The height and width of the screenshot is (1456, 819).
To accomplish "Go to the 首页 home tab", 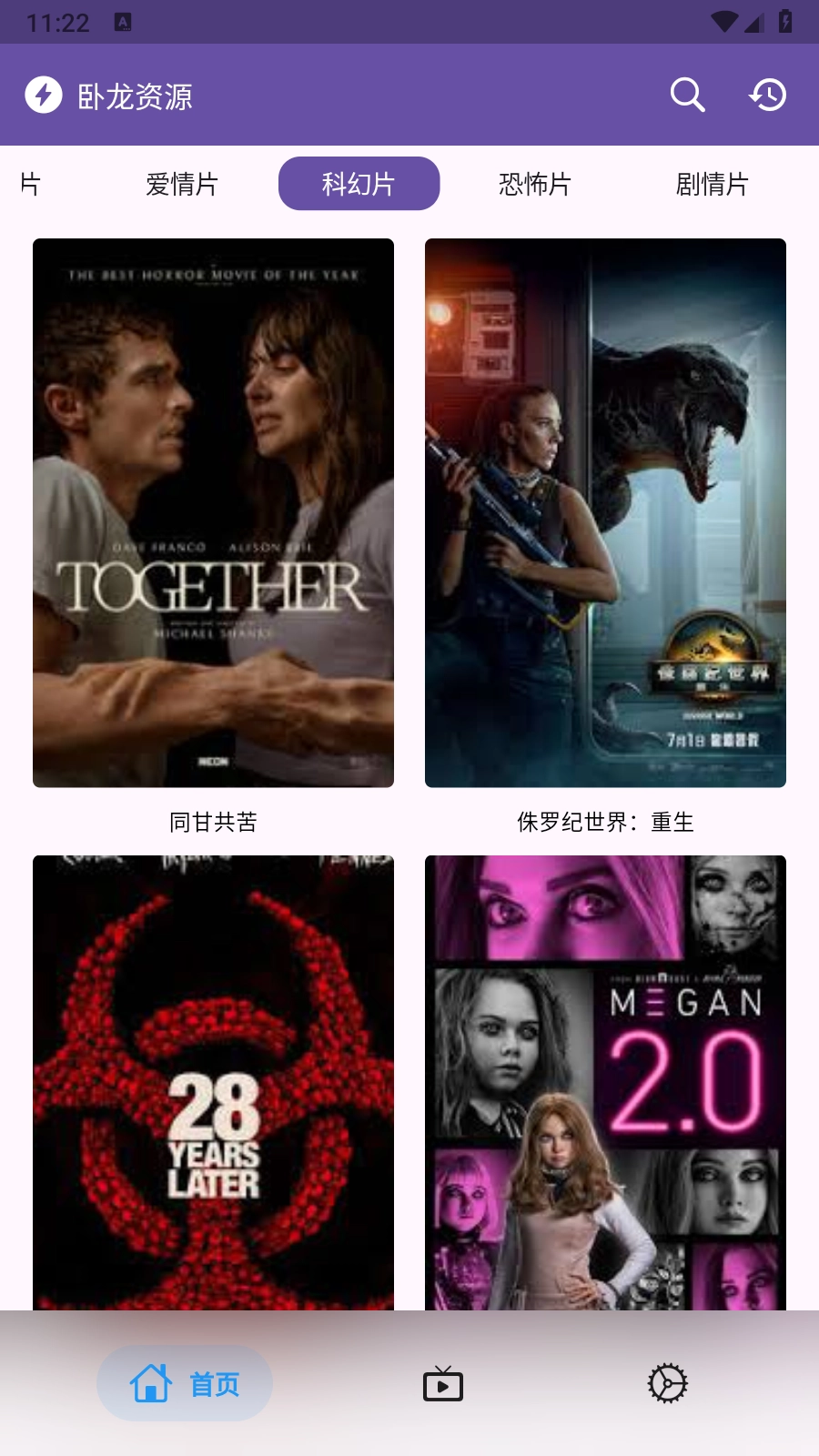I will pos(185,1384).
